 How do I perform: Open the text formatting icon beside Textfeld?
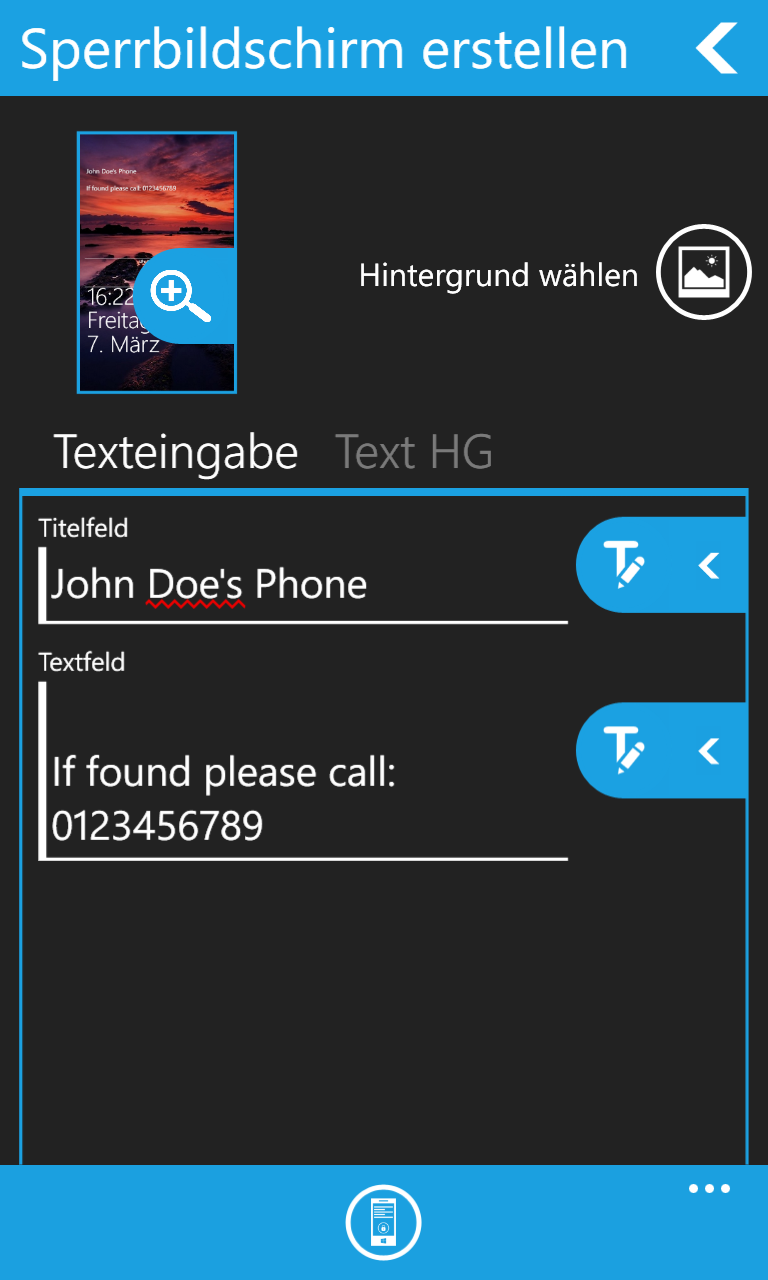coord(624,751)
